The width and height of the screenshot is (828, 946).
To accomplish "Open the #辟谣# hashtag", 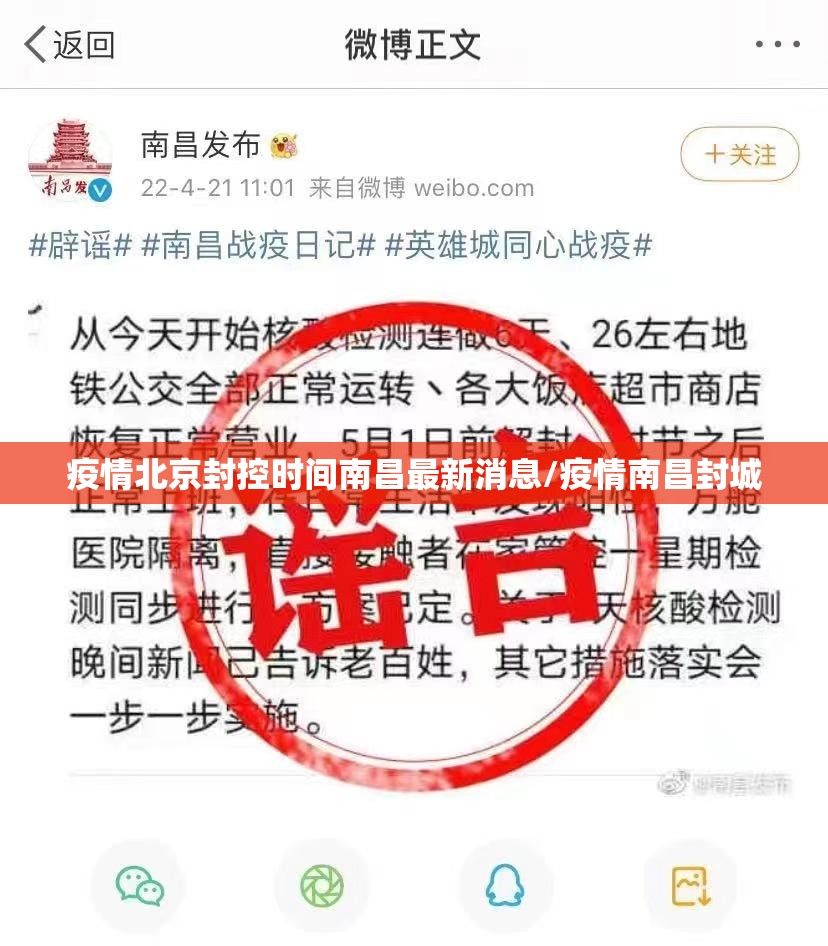I will 80,246.
